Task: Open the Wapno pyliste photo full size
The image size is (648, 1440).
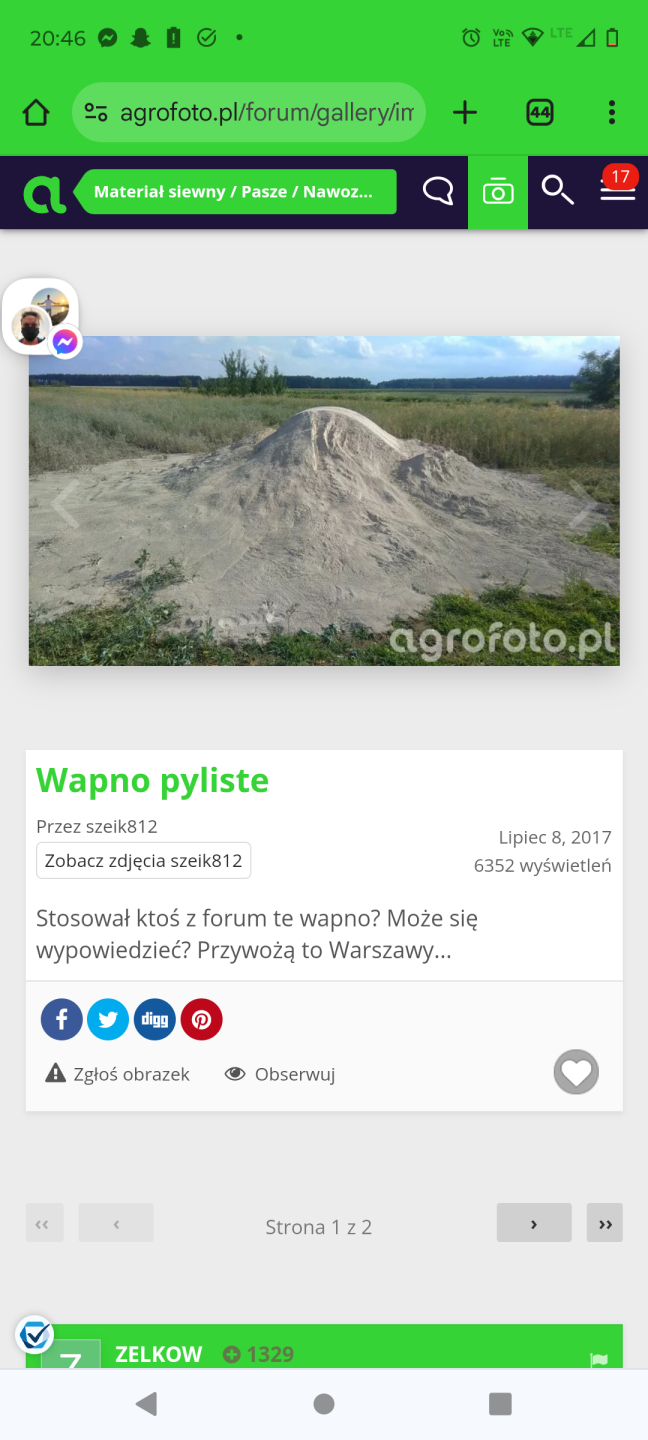Action: point(324,500)
